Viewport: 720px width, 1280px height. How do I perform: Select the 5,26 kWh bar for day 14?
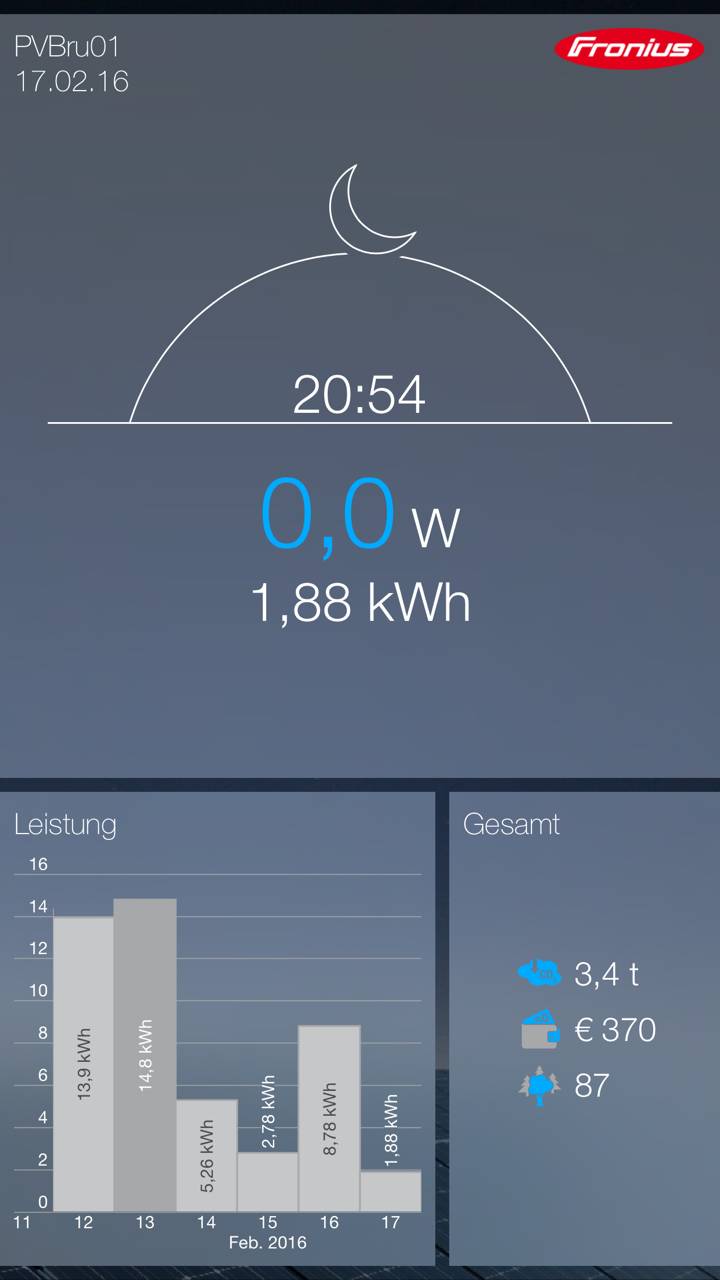(206, 1156)
